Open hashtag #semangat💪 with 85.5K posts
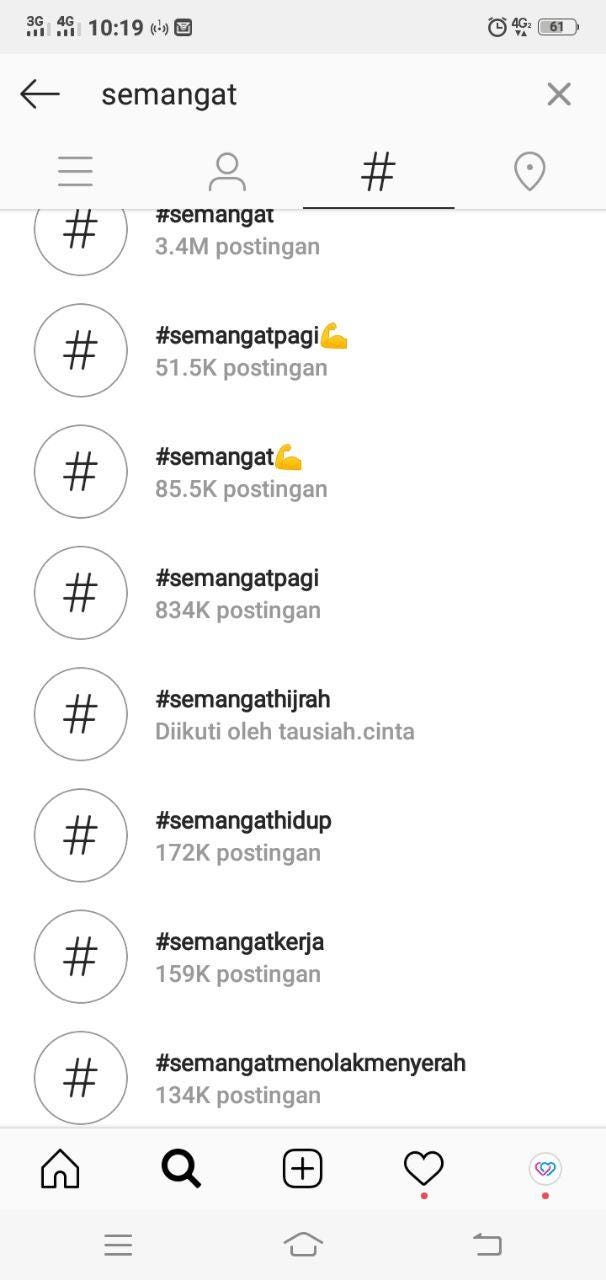 (x=303, y=472)
